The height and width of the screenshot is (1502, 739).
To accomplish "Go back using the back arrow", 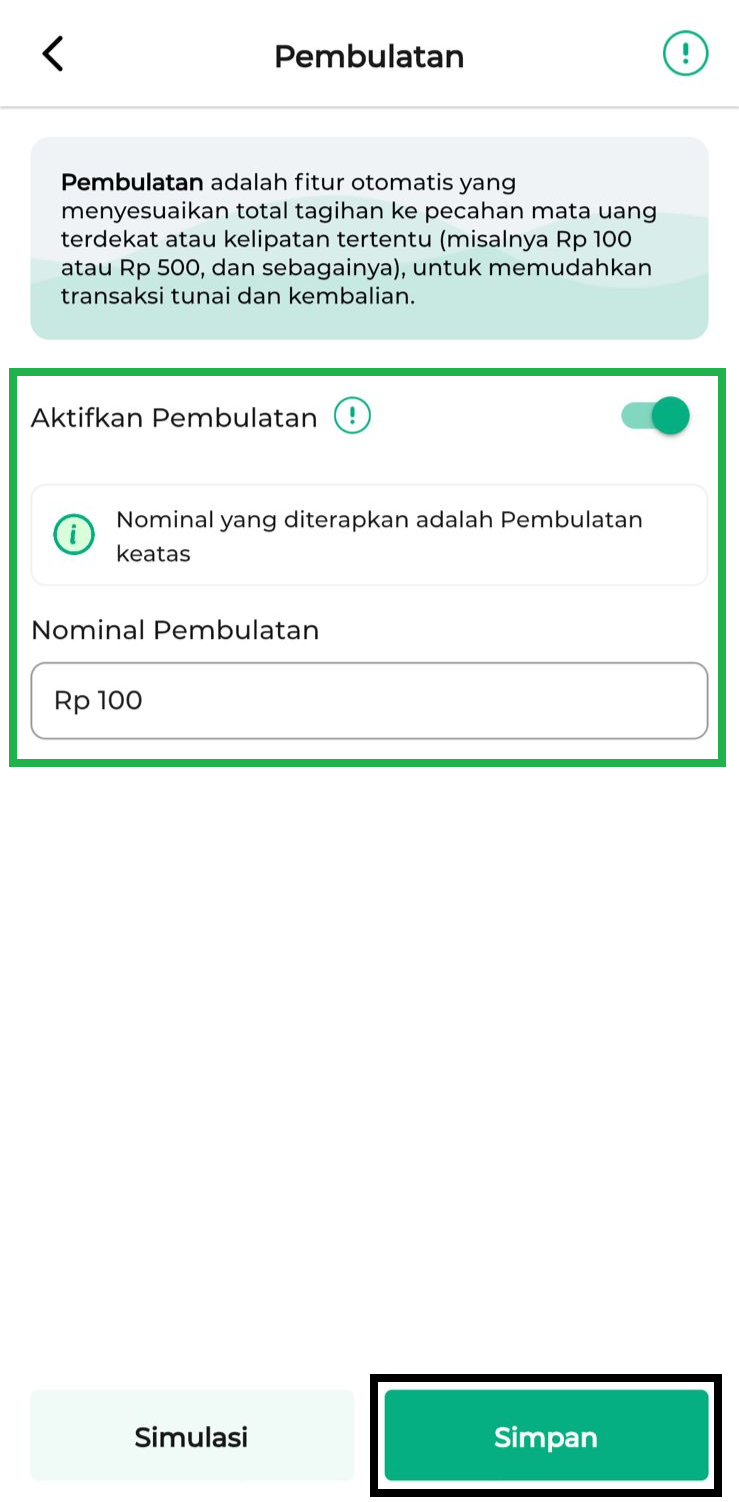I will click(x=53, y=54).
